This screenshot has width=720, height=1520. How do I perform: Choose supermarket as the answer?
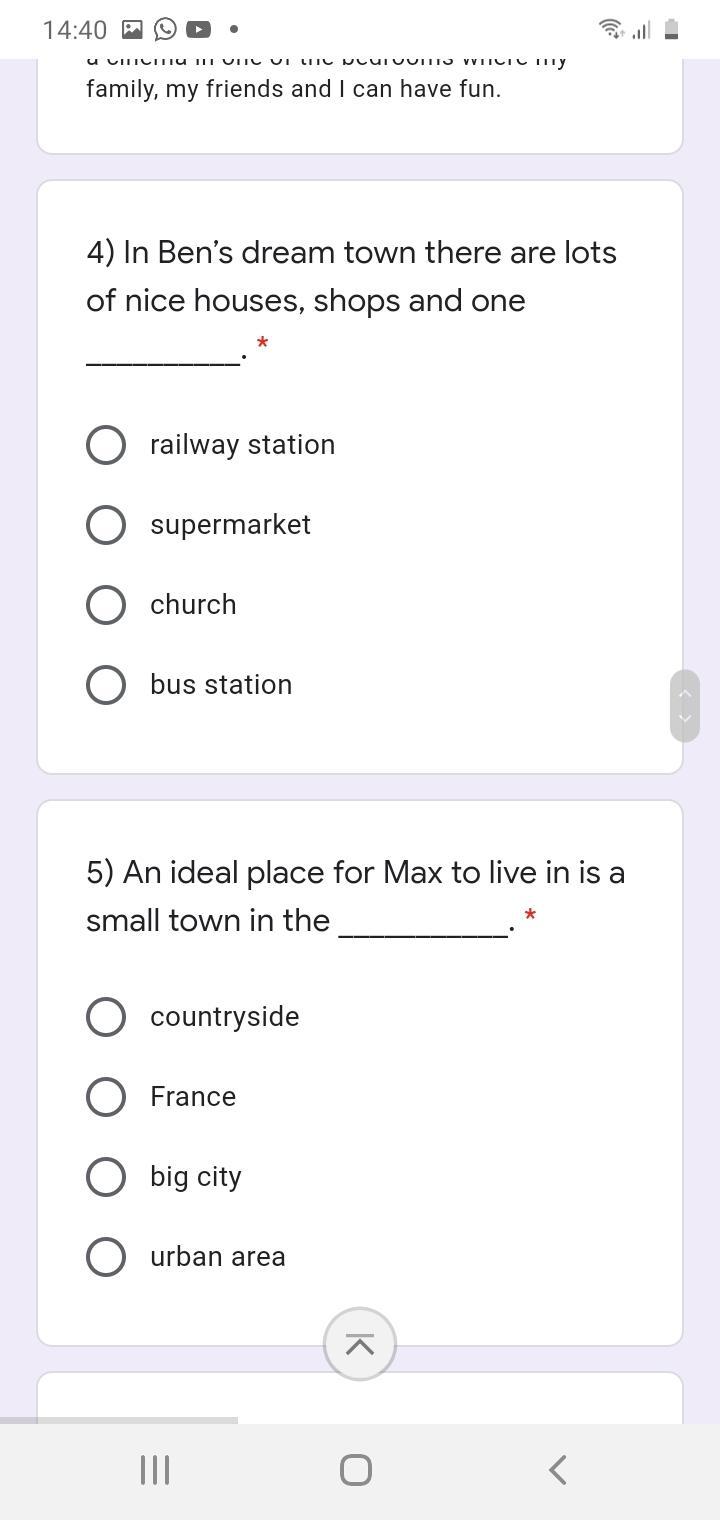(x=106, y=525)
